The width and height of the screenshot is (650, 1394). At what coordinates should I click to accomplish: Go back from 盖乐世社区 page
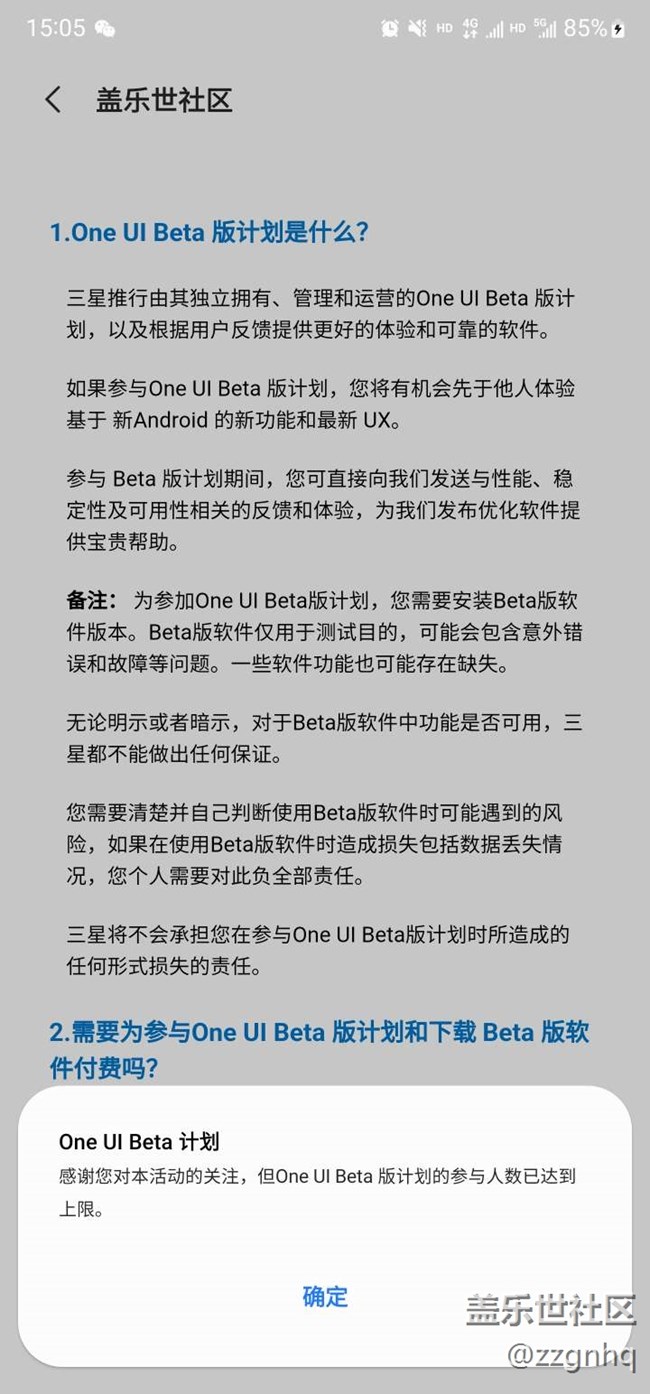coord(53,100)
